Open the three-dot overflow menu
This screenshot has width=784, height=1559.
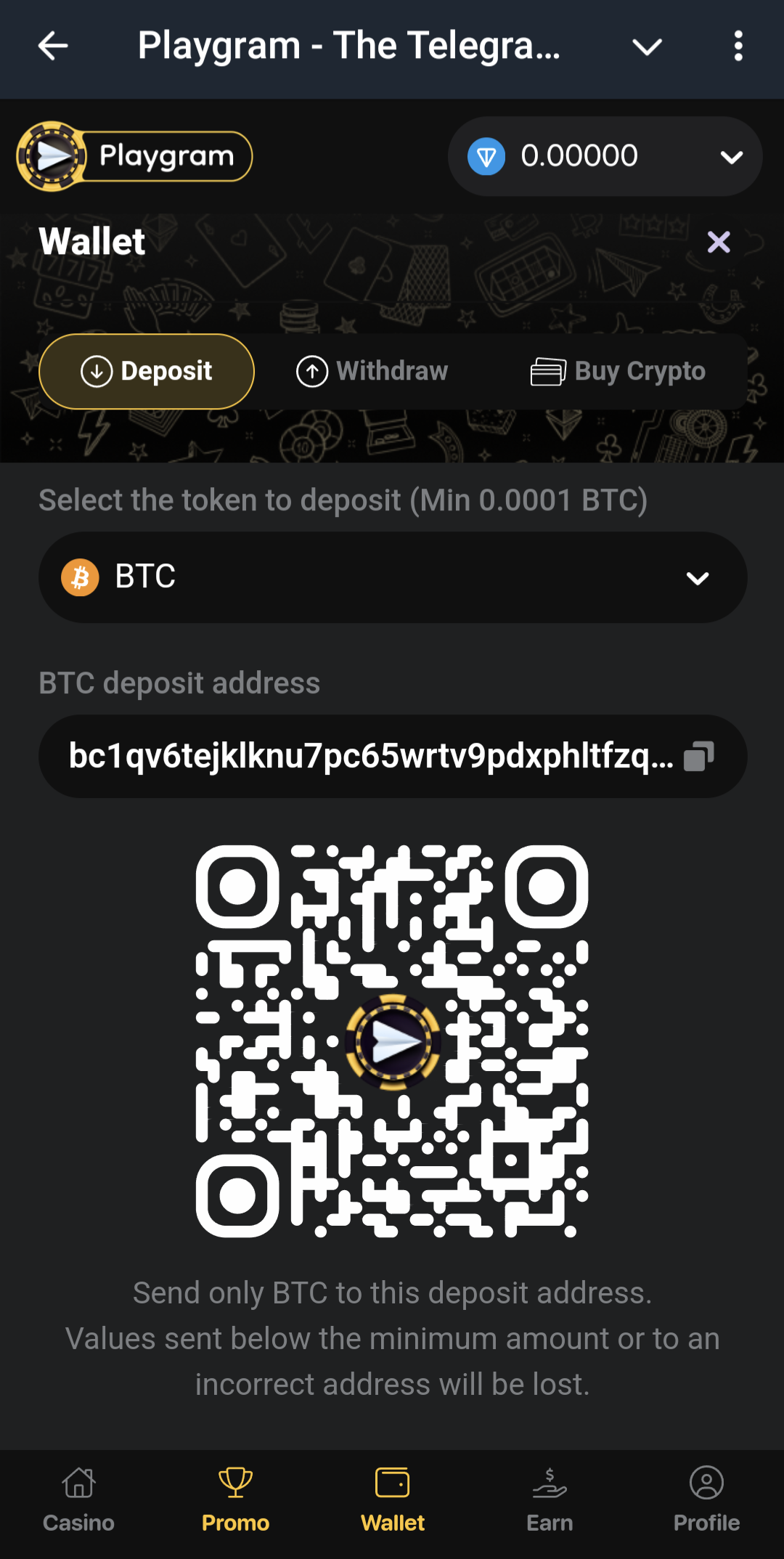point(738,46)
